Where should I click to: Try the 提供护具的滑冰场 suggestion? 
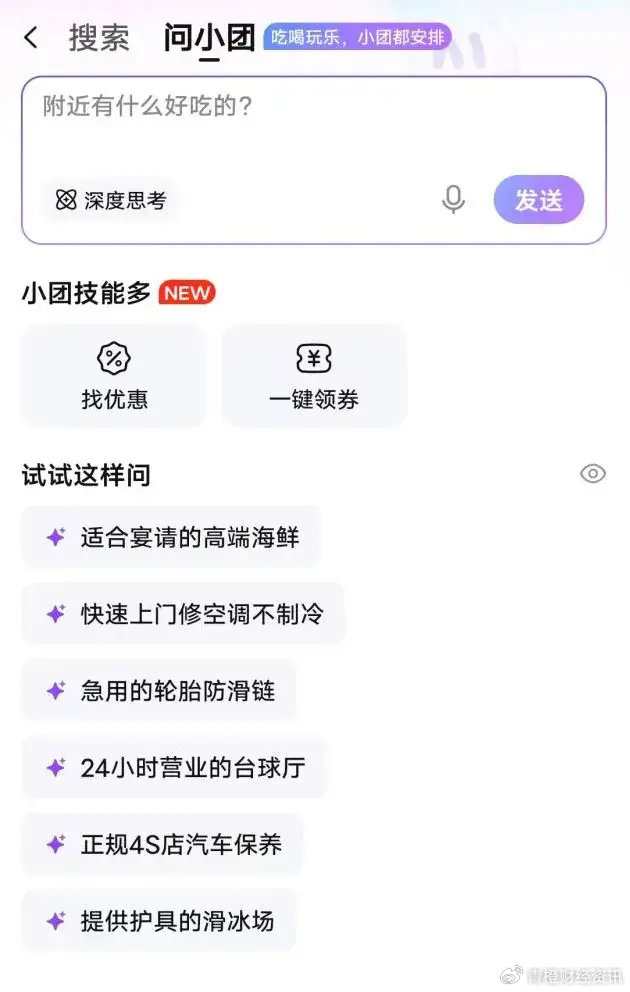tap(160, 921)
